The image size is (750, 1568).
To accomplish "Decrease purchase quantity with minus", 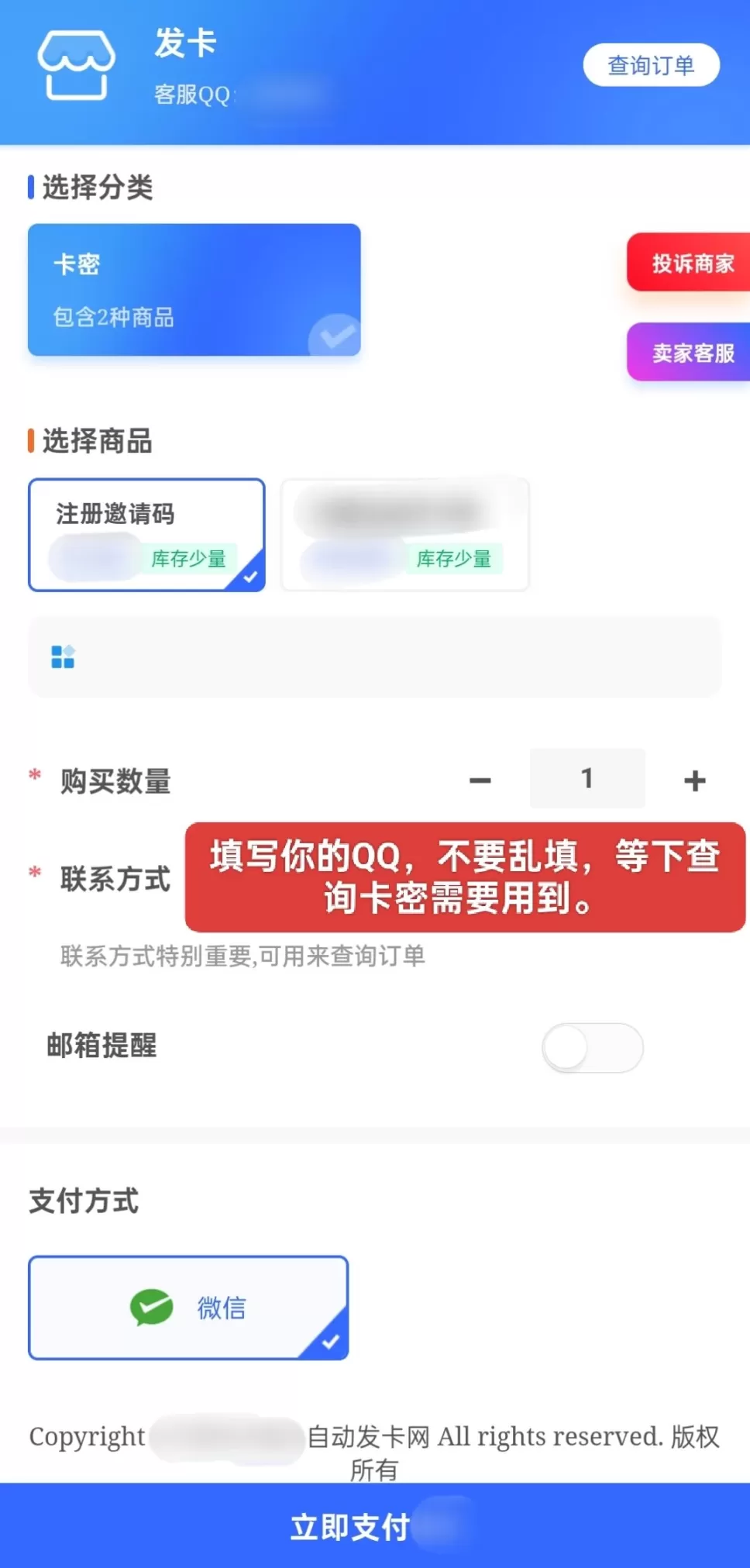I will pos(480,780).
